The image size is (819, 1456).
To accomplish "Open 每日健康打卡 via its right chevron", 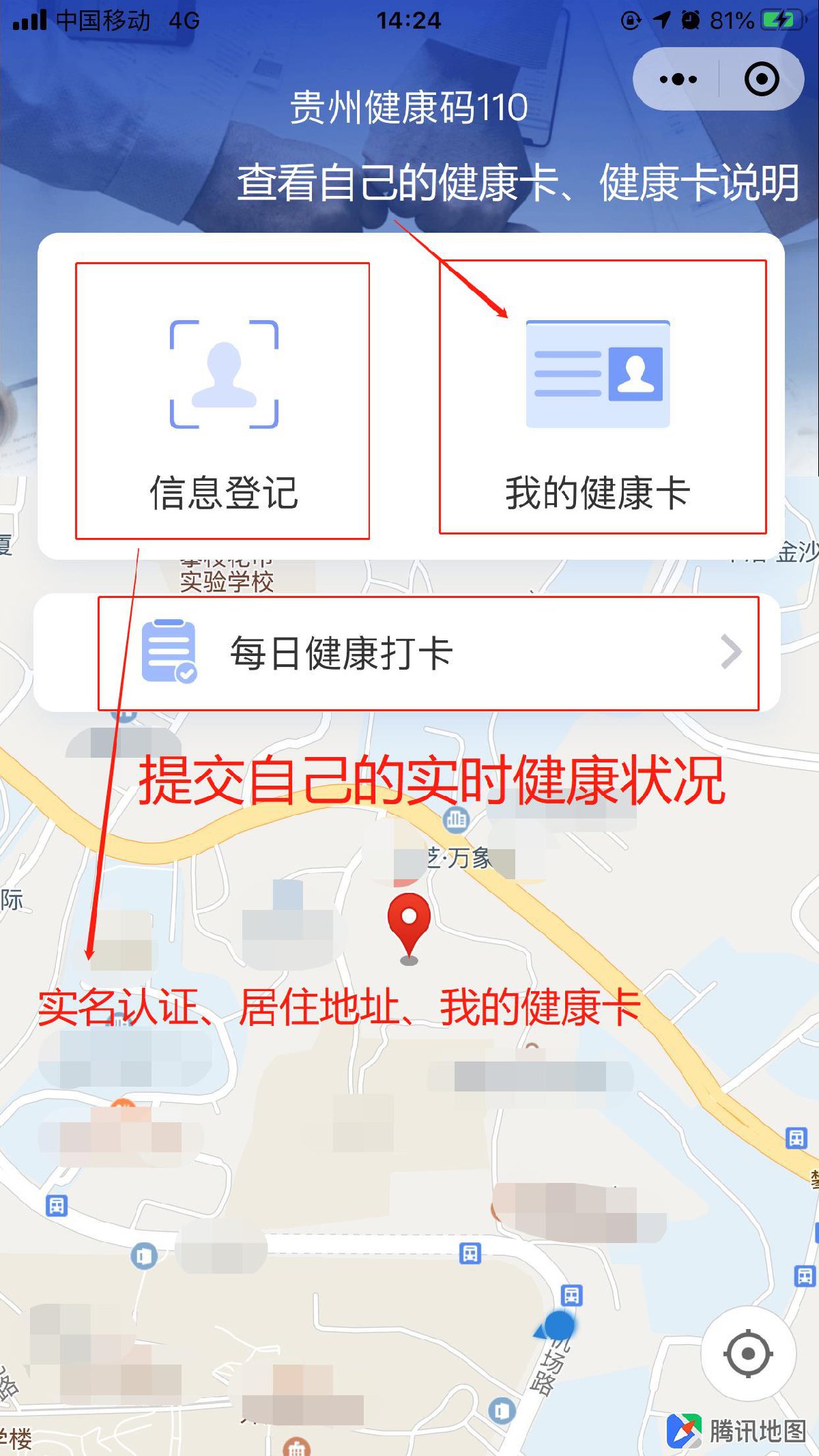I will (x=732, y=653).
